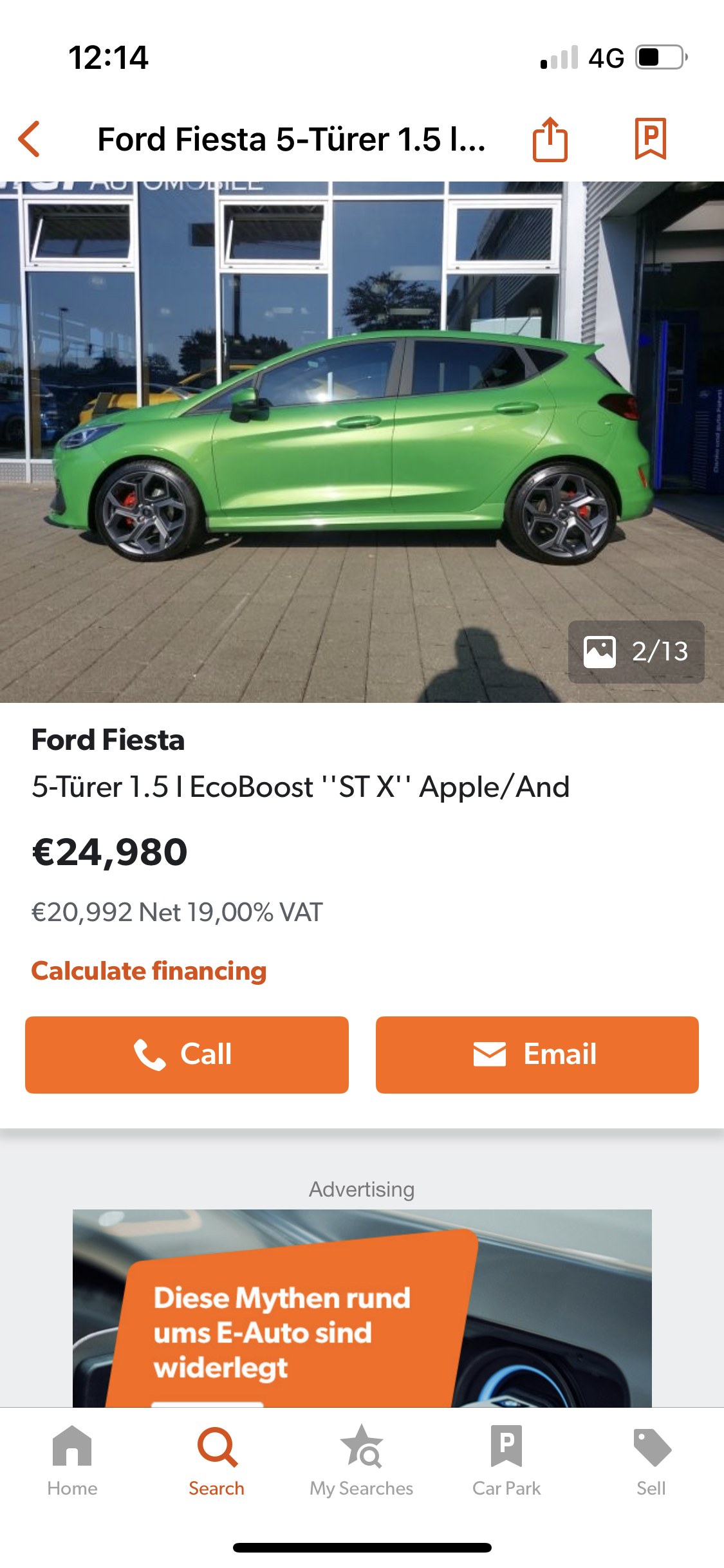This screenshot has height=1568, width=724.
Task: Open the green Ford Fiesta photo
Action: coord(362,442)
